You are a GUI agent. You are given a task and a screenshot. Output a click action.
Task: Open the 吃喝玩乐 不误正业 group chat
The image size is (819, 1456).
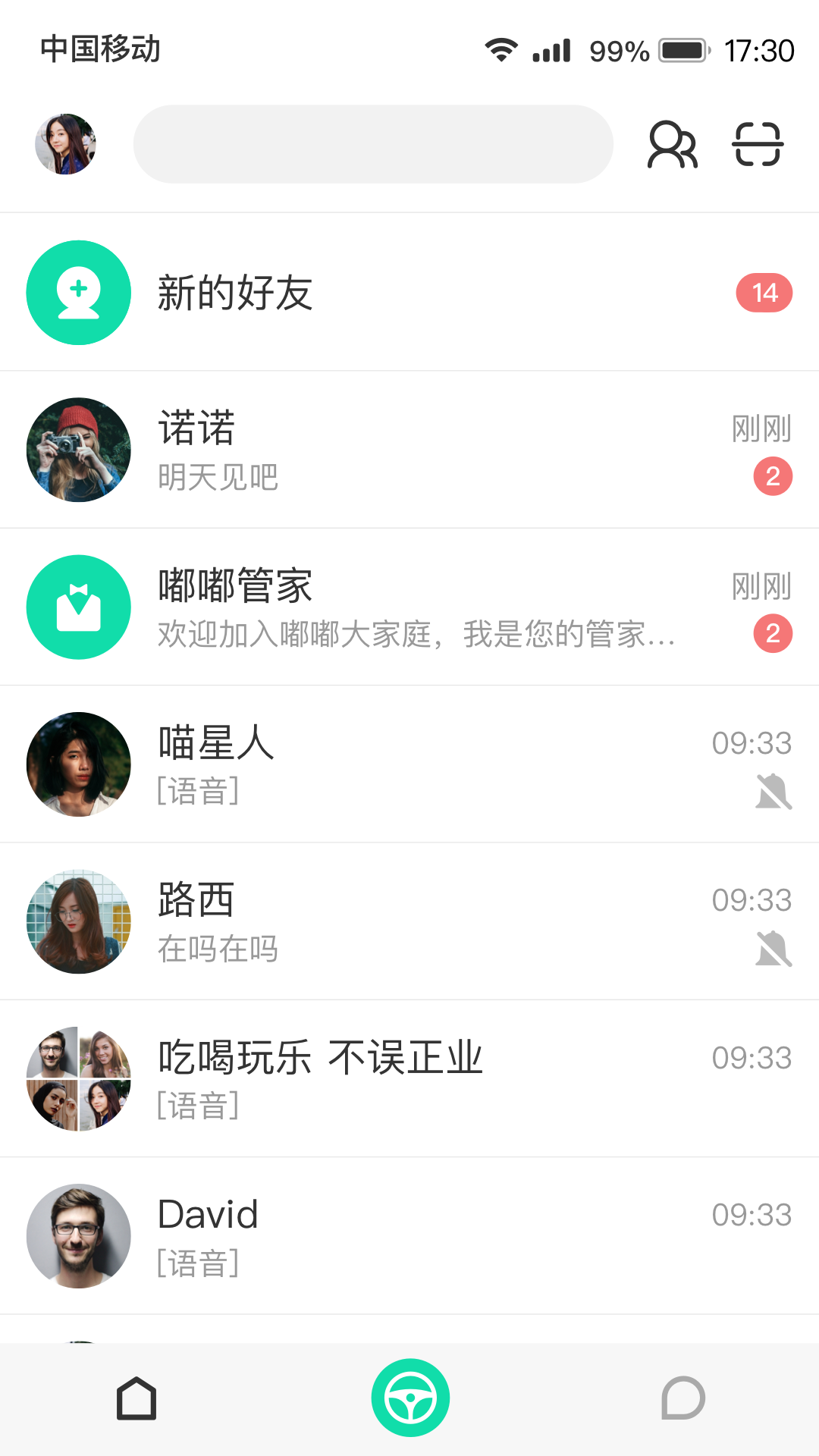pos(409,1079)
